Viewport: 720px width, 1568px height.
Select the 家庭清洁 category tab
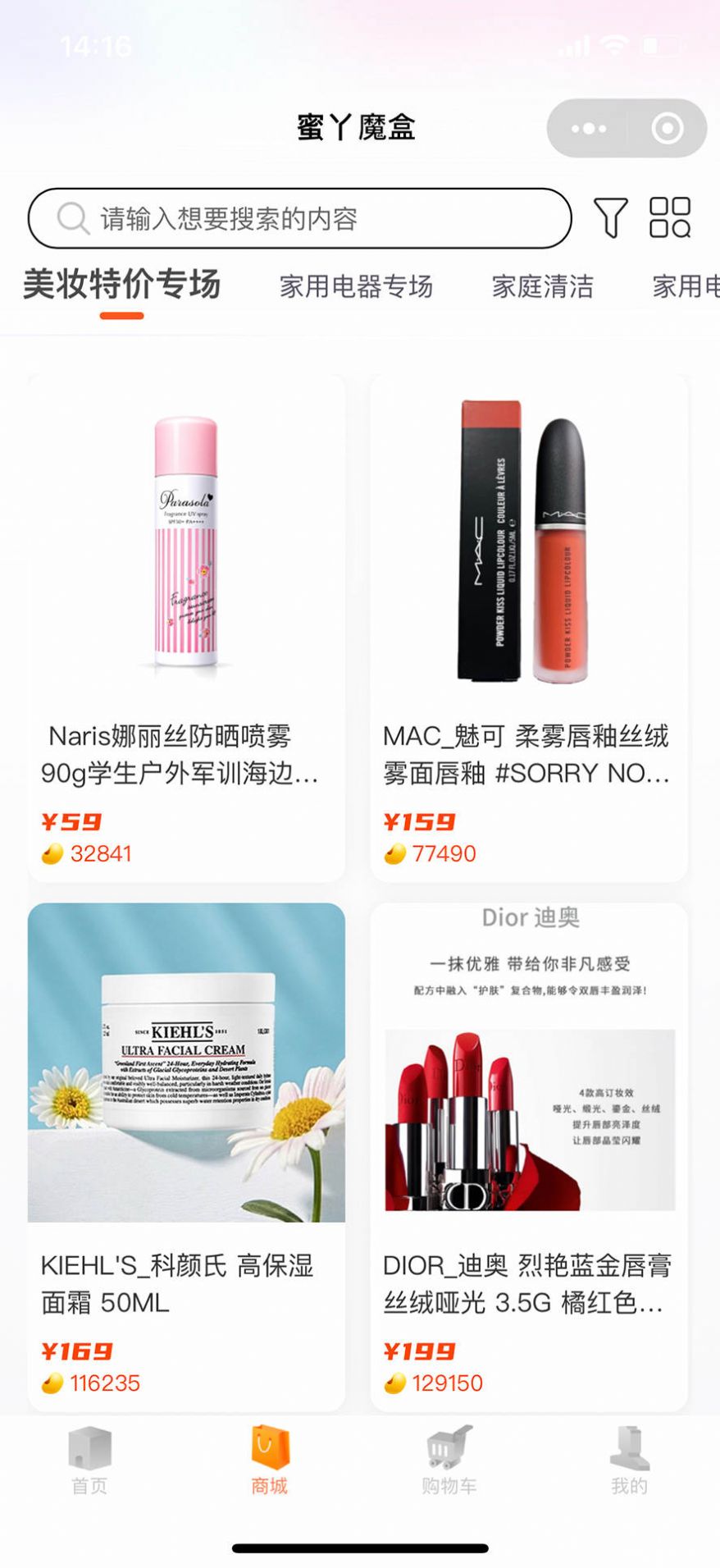click(x=544, y=287)
